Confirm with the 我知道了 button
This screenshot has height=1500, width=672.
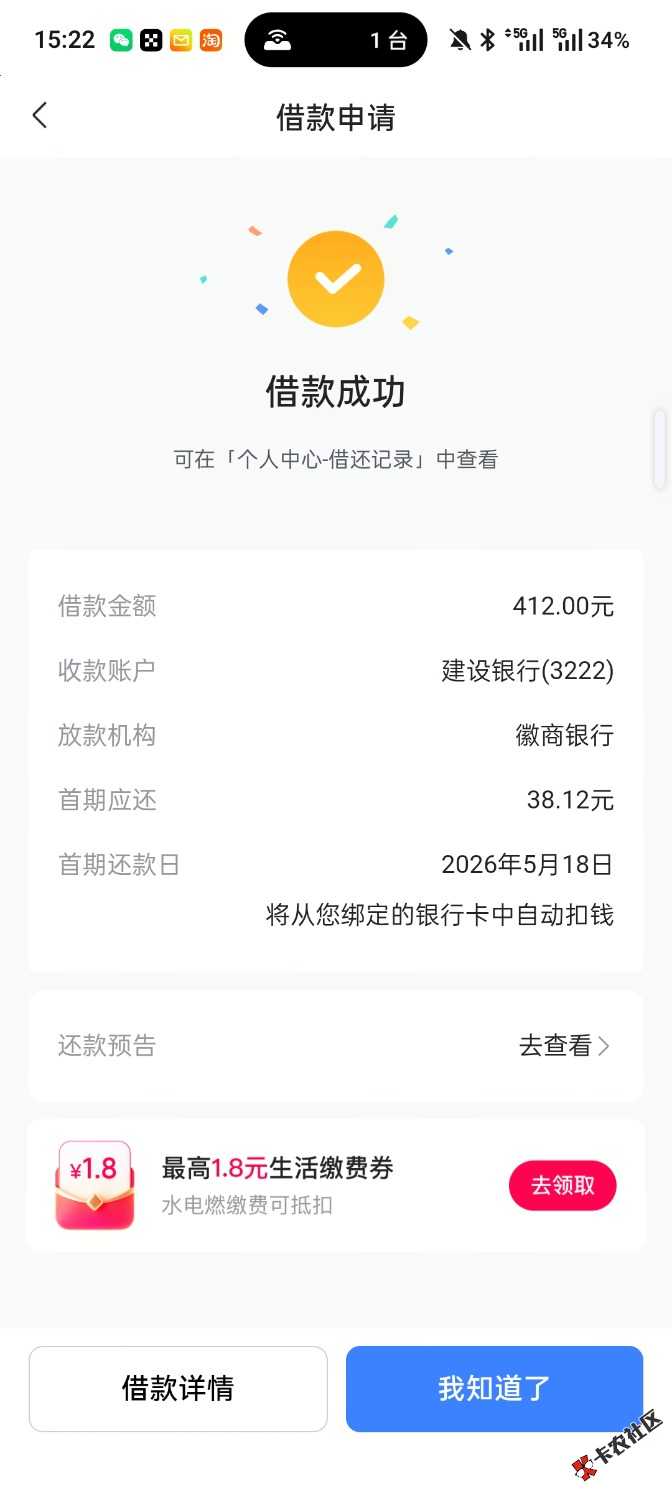[x=494, y=1388]
